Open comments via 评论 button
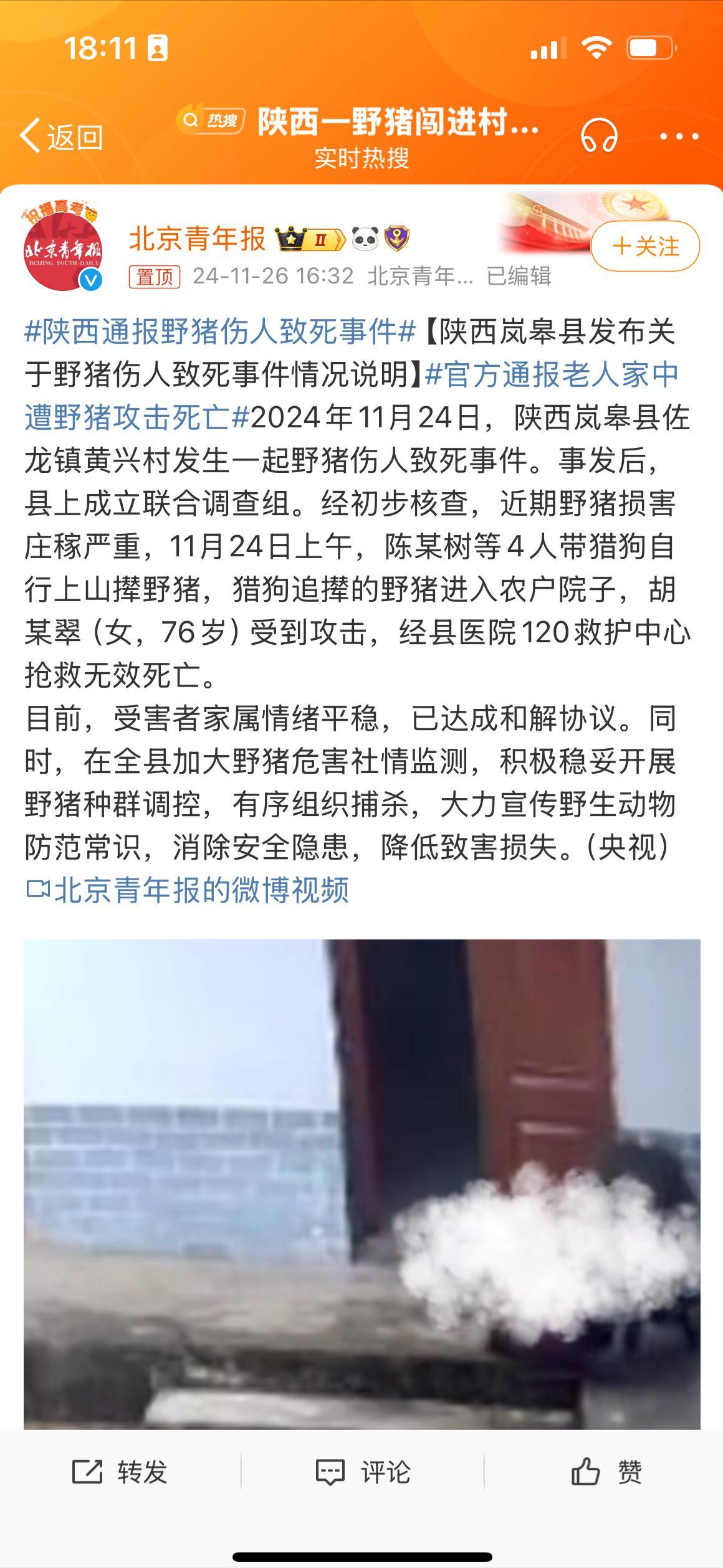The image size is (723, 1568). point(362,1473)
